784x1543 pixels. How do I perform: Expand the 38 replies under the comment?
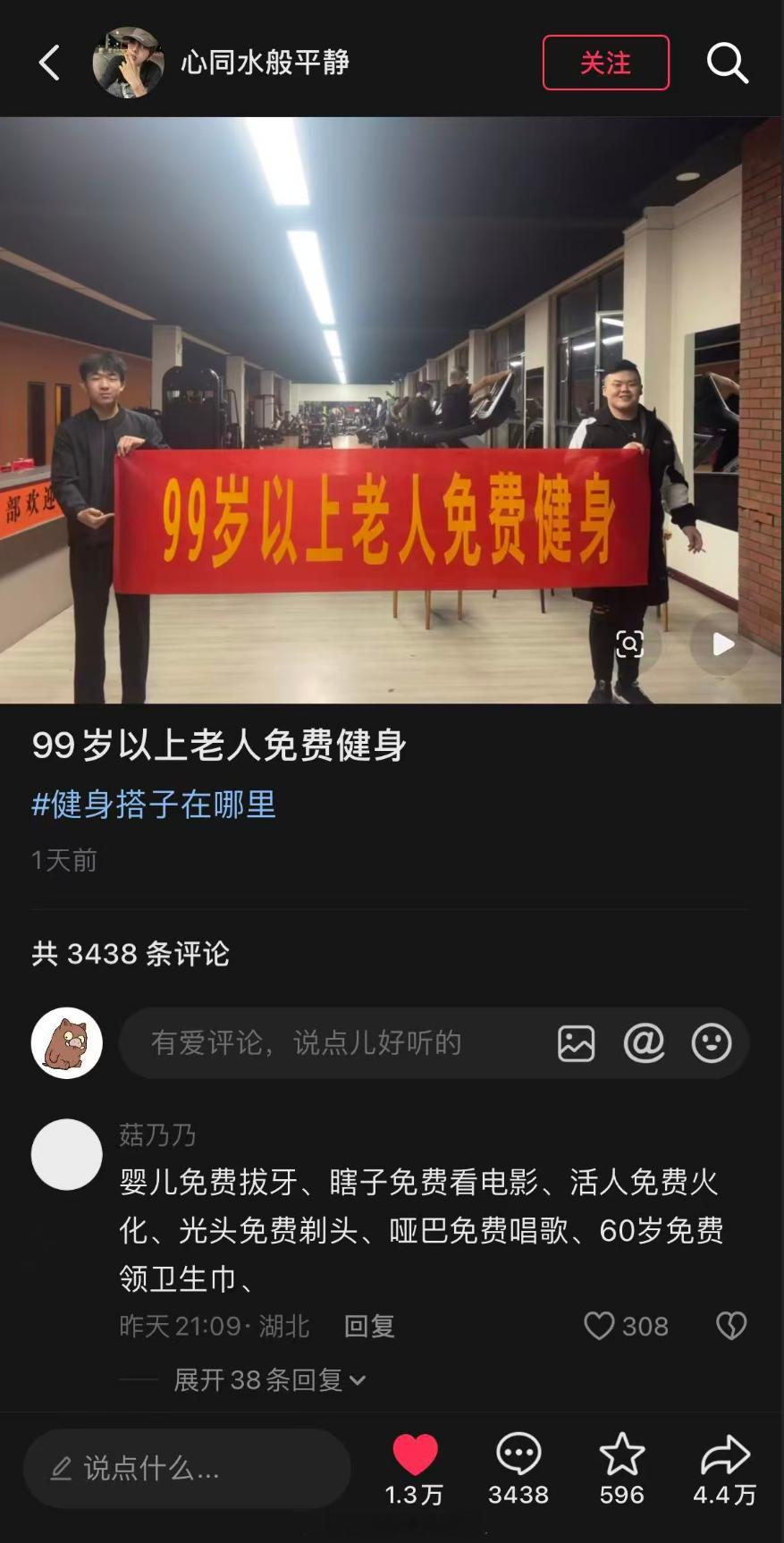click(x=266, y=1381)
